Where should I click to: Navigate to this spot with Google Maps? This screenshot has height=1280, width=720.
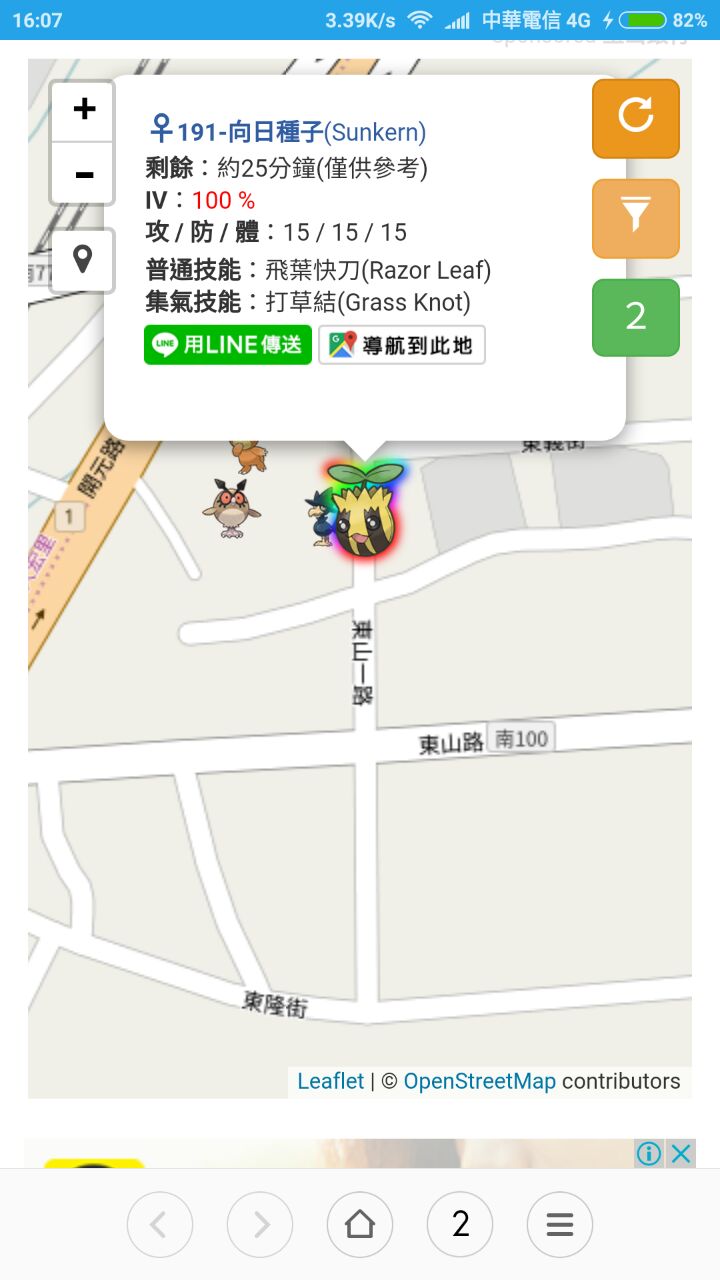coord(402,345)
